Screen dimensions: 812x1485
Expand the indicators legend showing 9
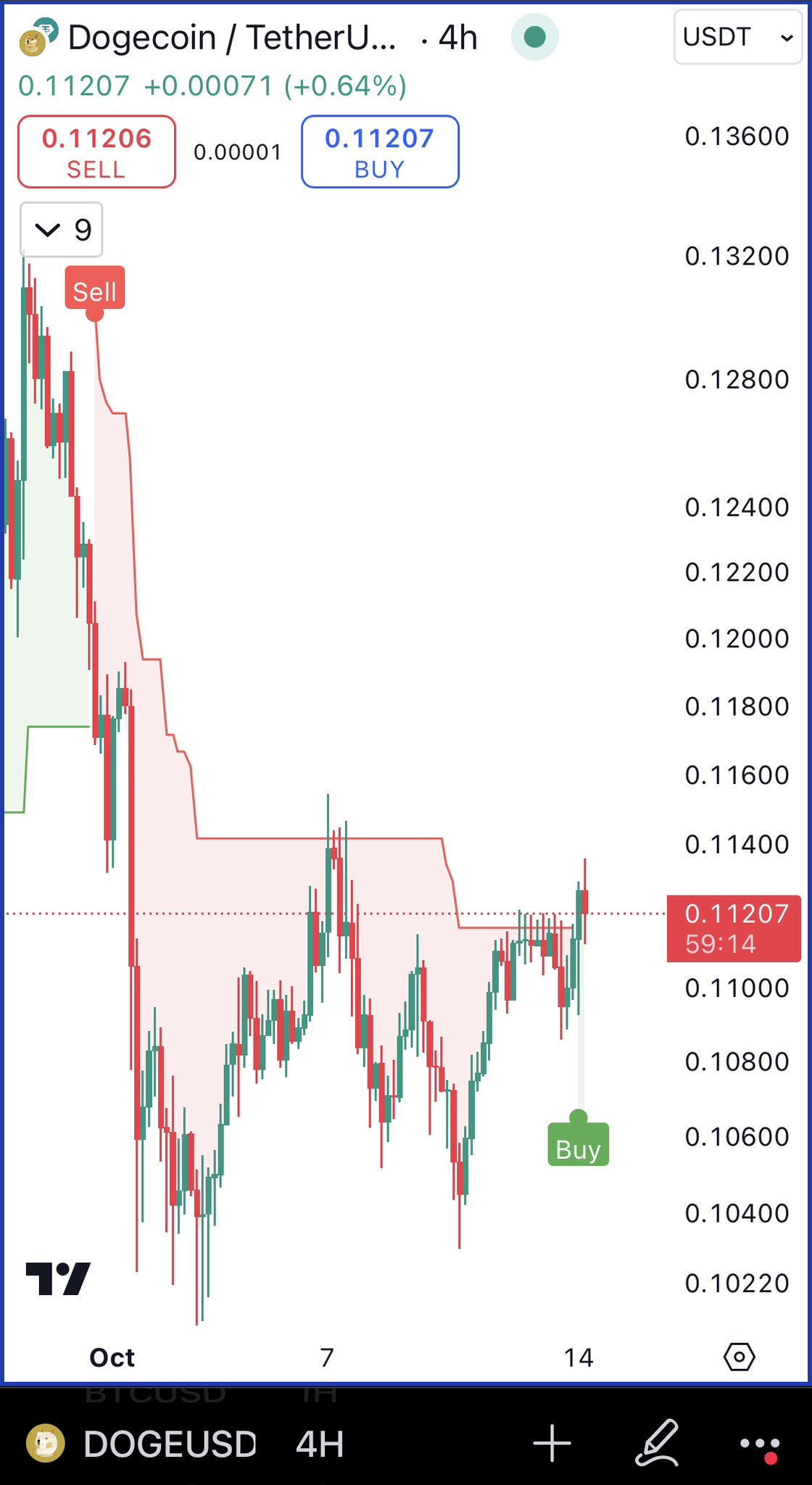(x=62, y=230)
